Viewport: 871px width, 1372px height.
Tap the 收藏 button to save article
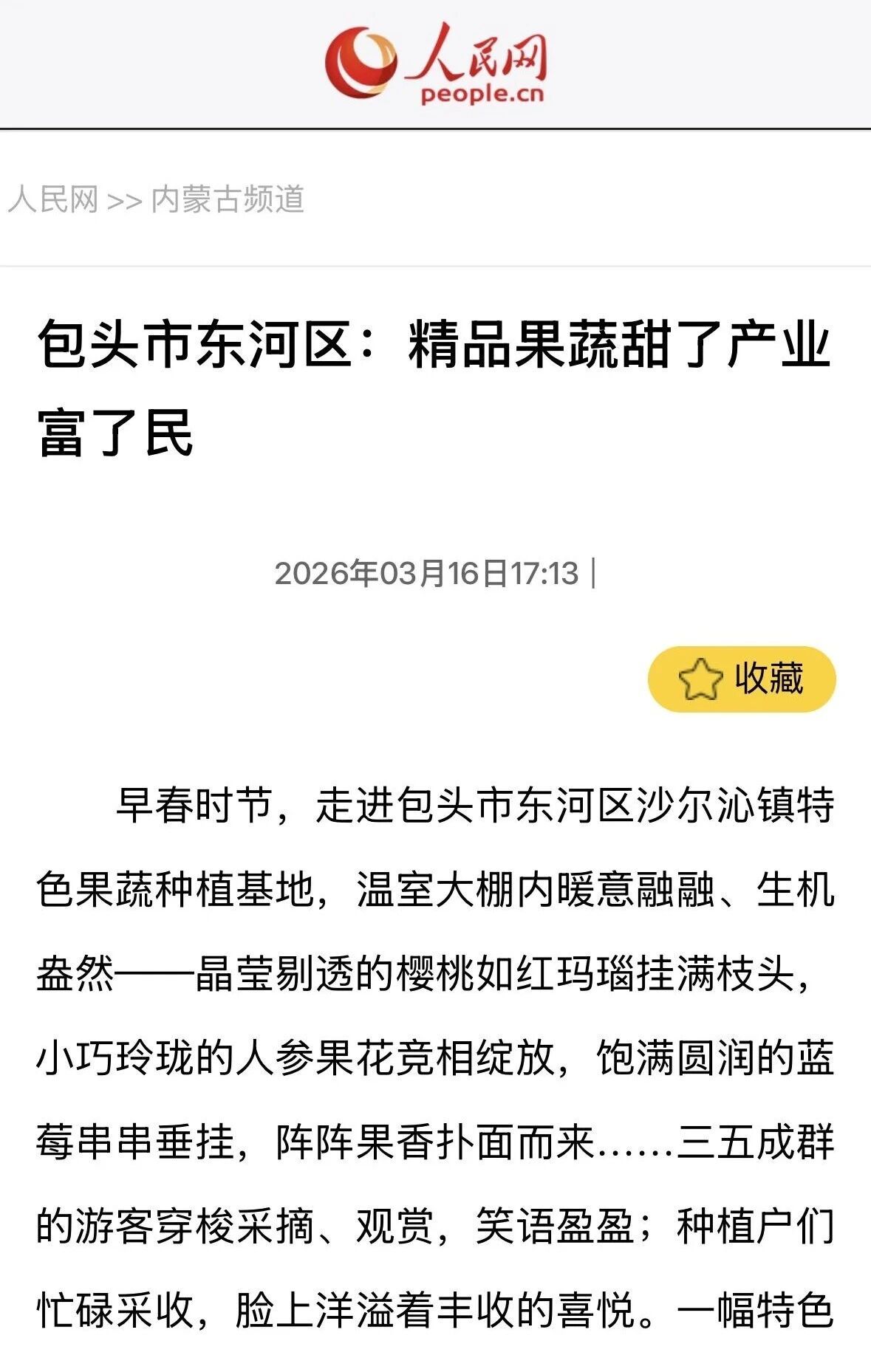pos(741,679)
